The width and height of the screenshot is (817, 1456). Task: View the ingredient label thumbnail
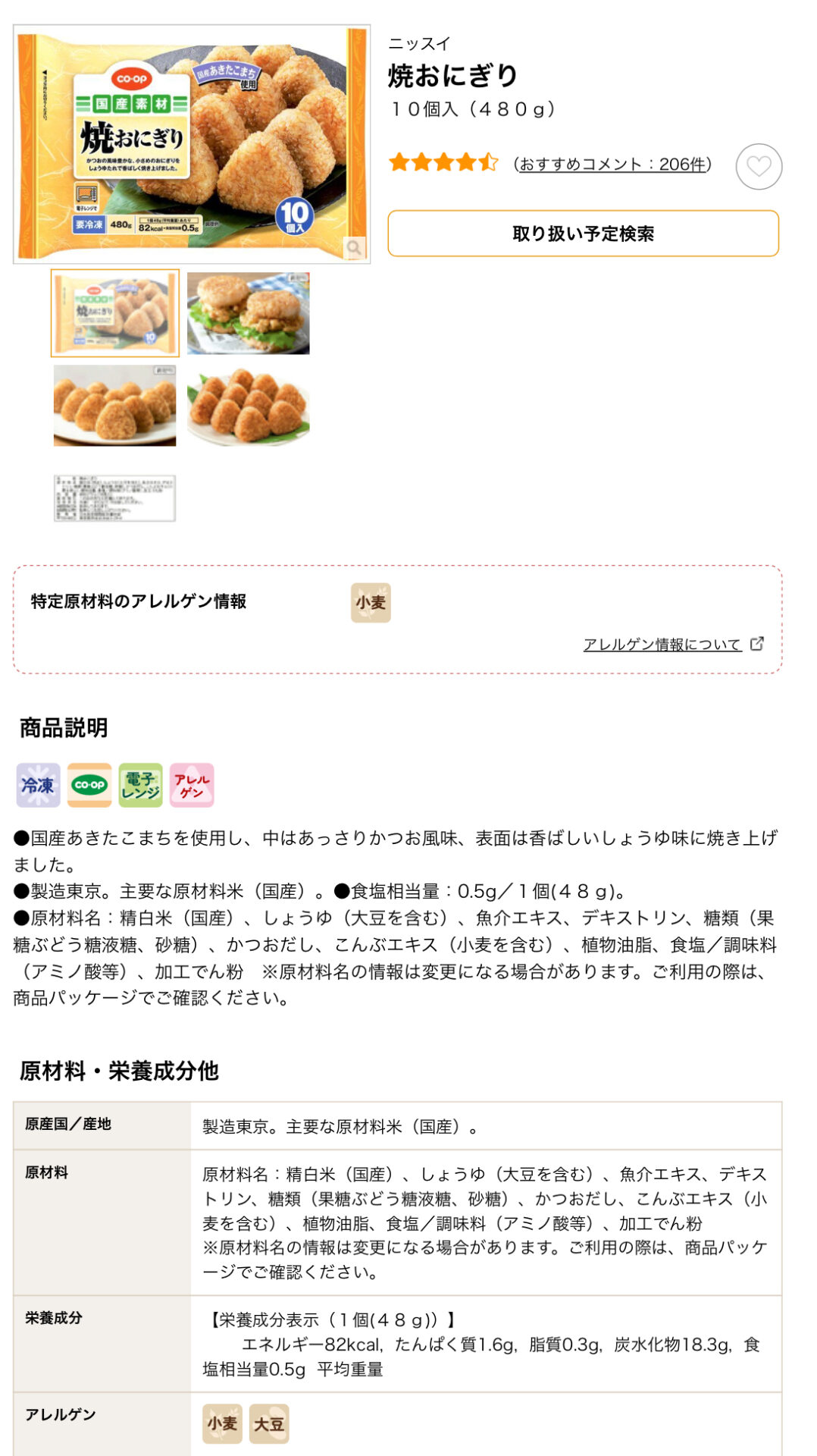[115, 498]
